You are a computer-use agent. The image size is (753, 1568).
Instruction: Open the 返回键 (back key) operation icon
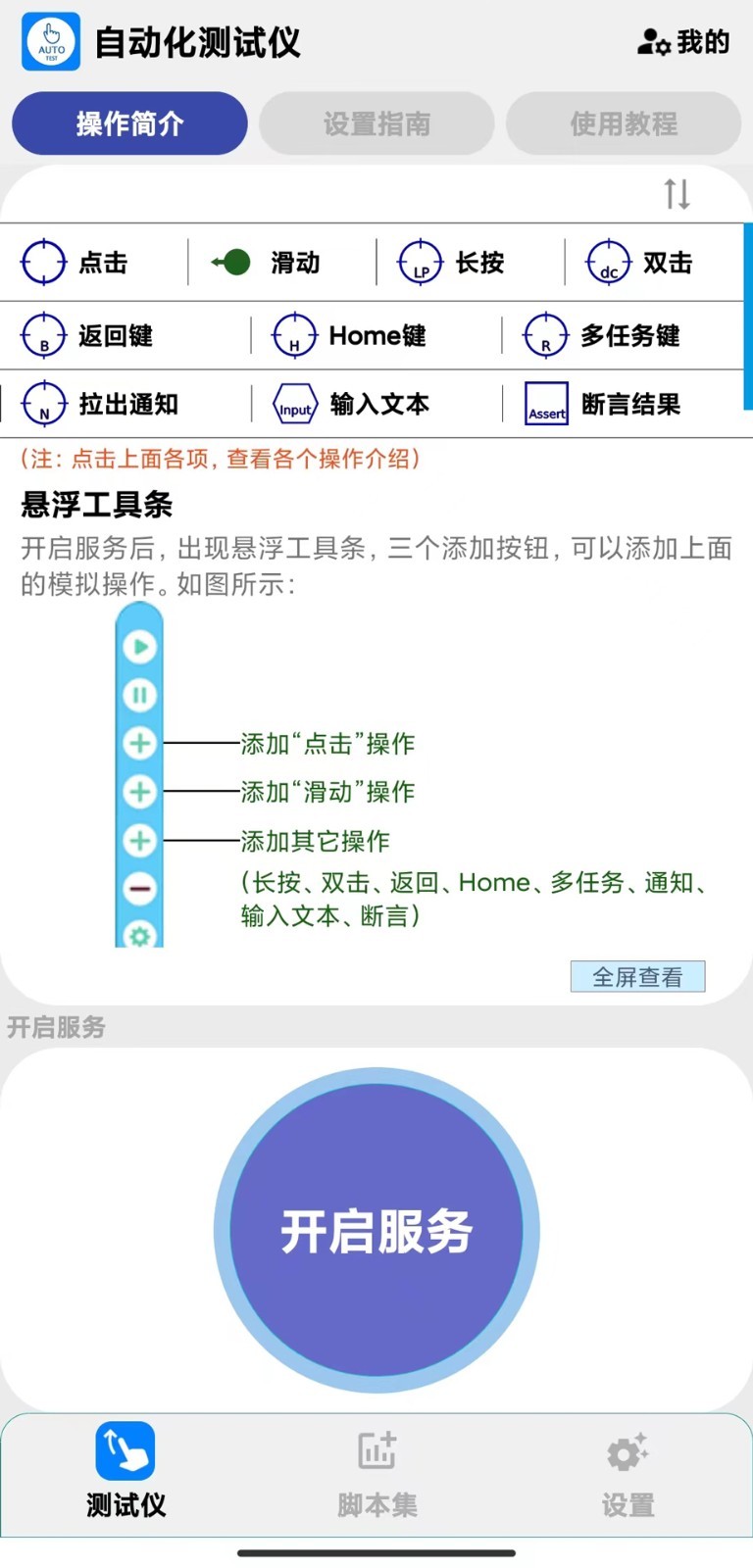43,335
